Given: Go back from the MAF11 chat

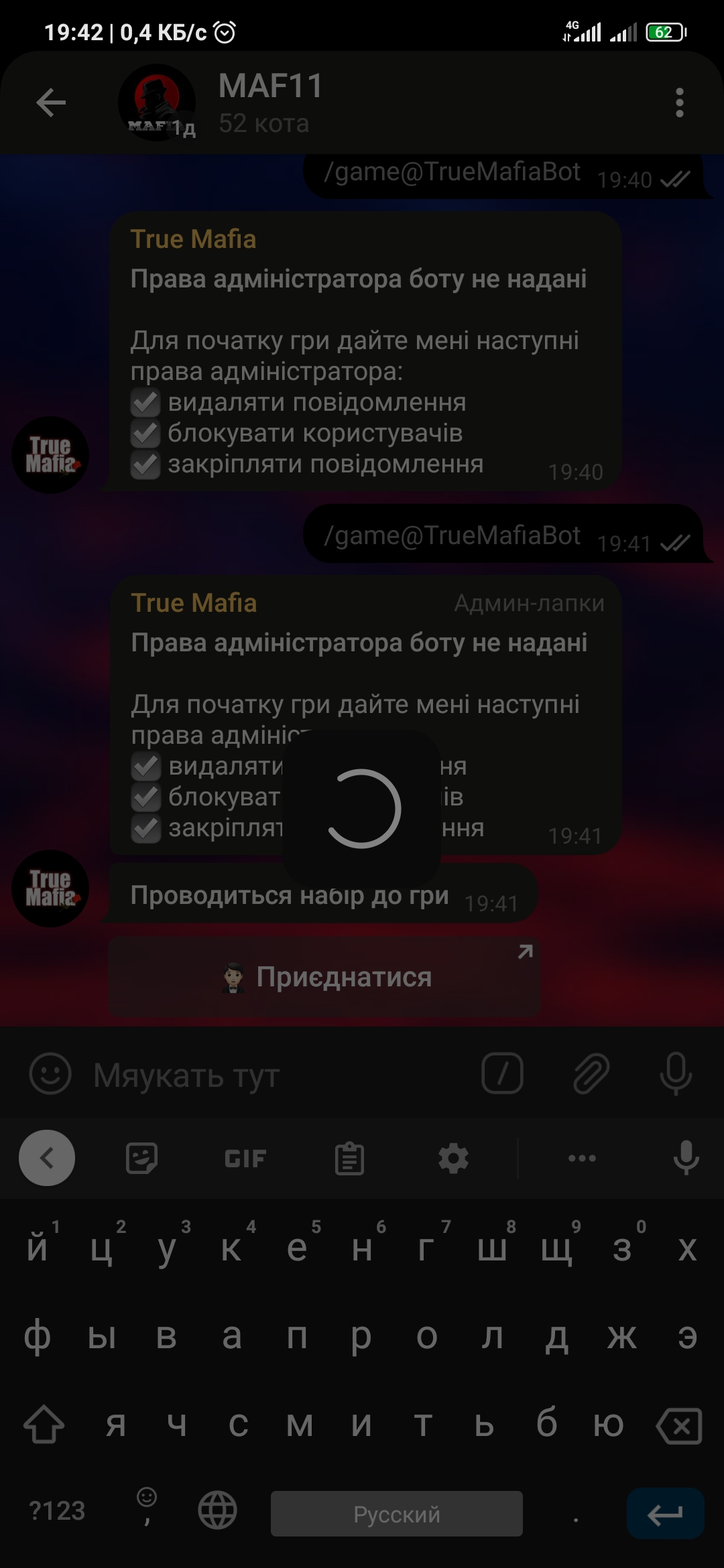Looking at the screenshot, I should click(51, 103).
